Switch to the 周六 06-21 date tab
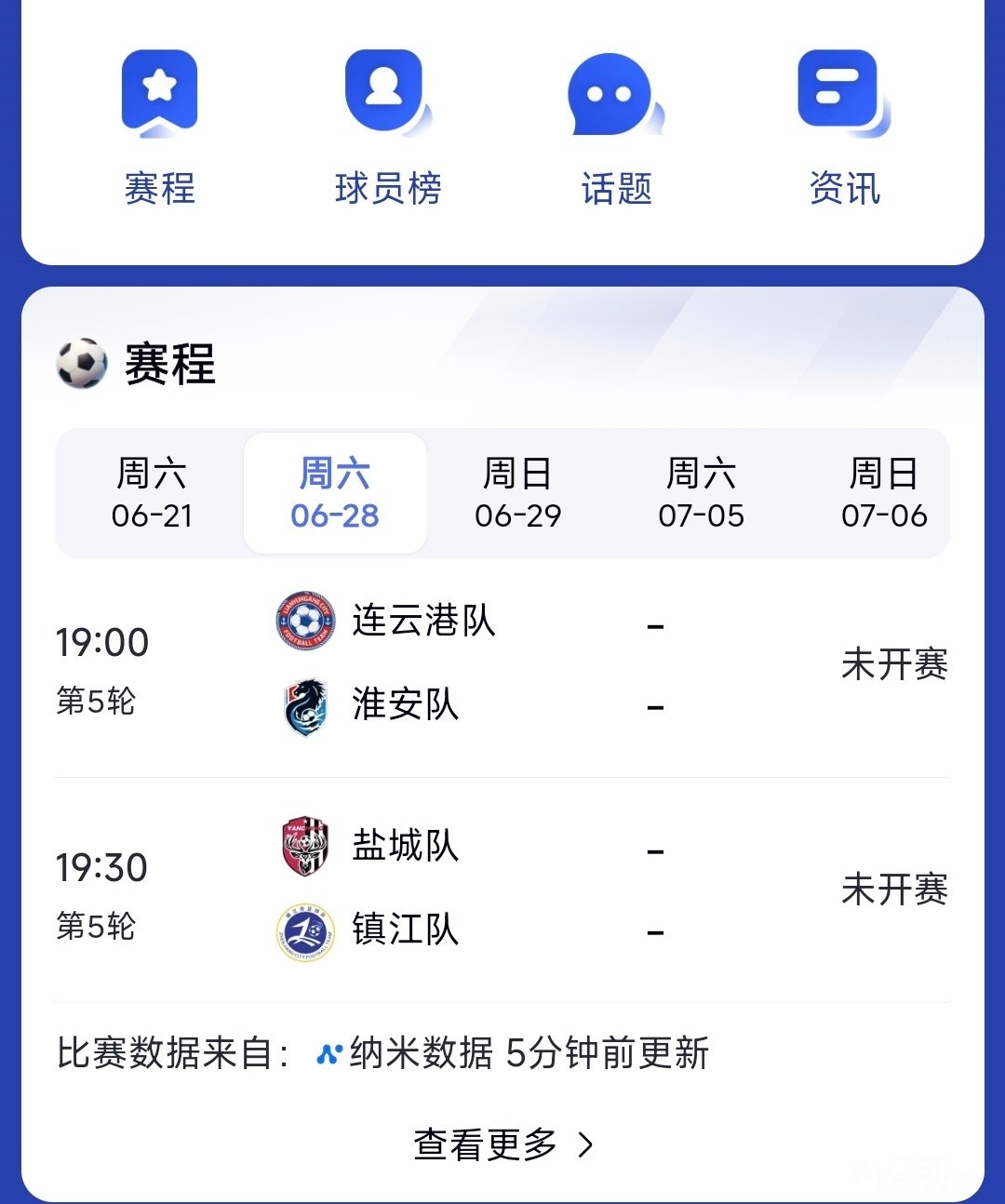Viewport: 1005px width, 1204px height. (151, 493)
